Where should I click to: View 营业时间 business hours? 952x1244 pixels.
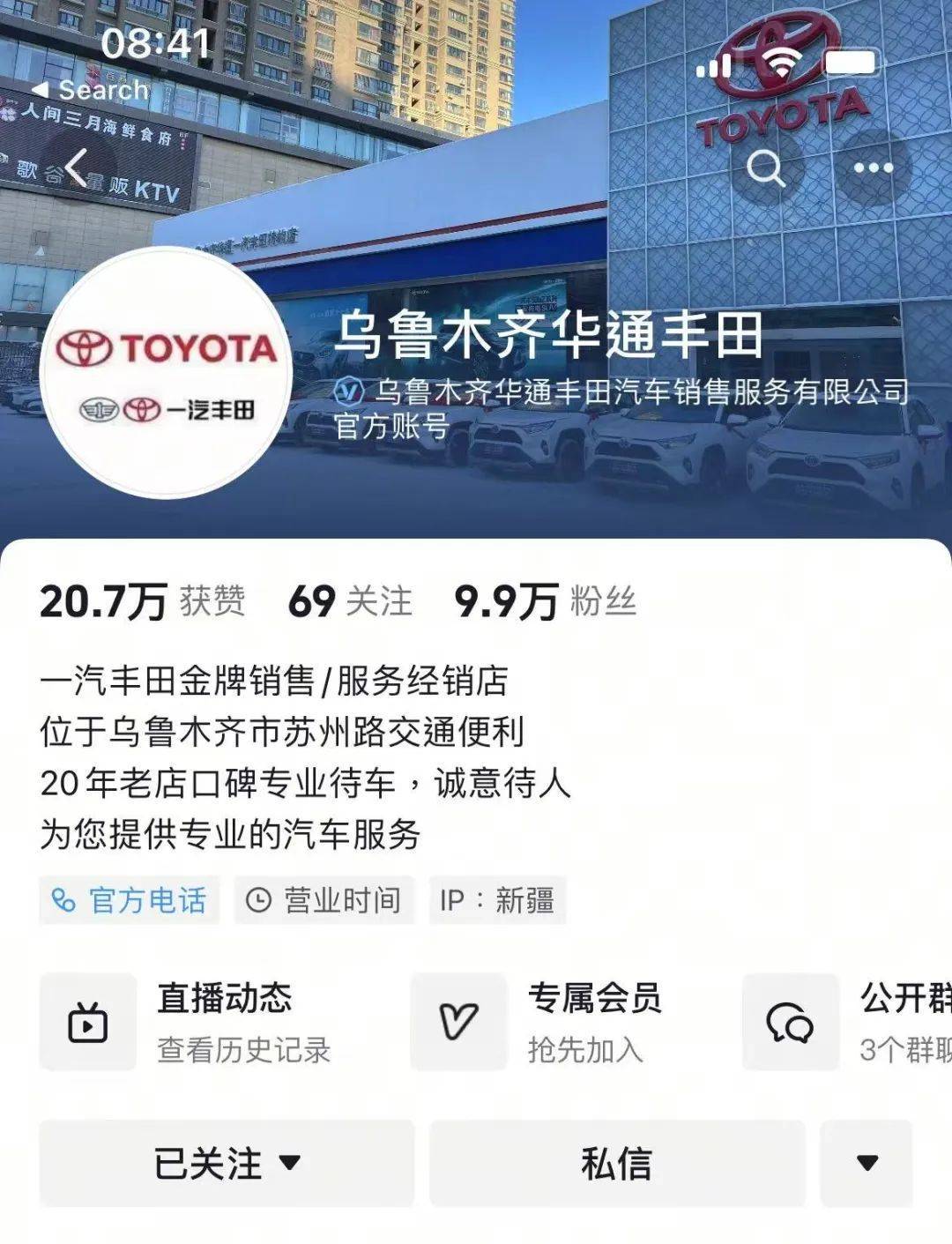pyautogui.click(x=324, y=900)
